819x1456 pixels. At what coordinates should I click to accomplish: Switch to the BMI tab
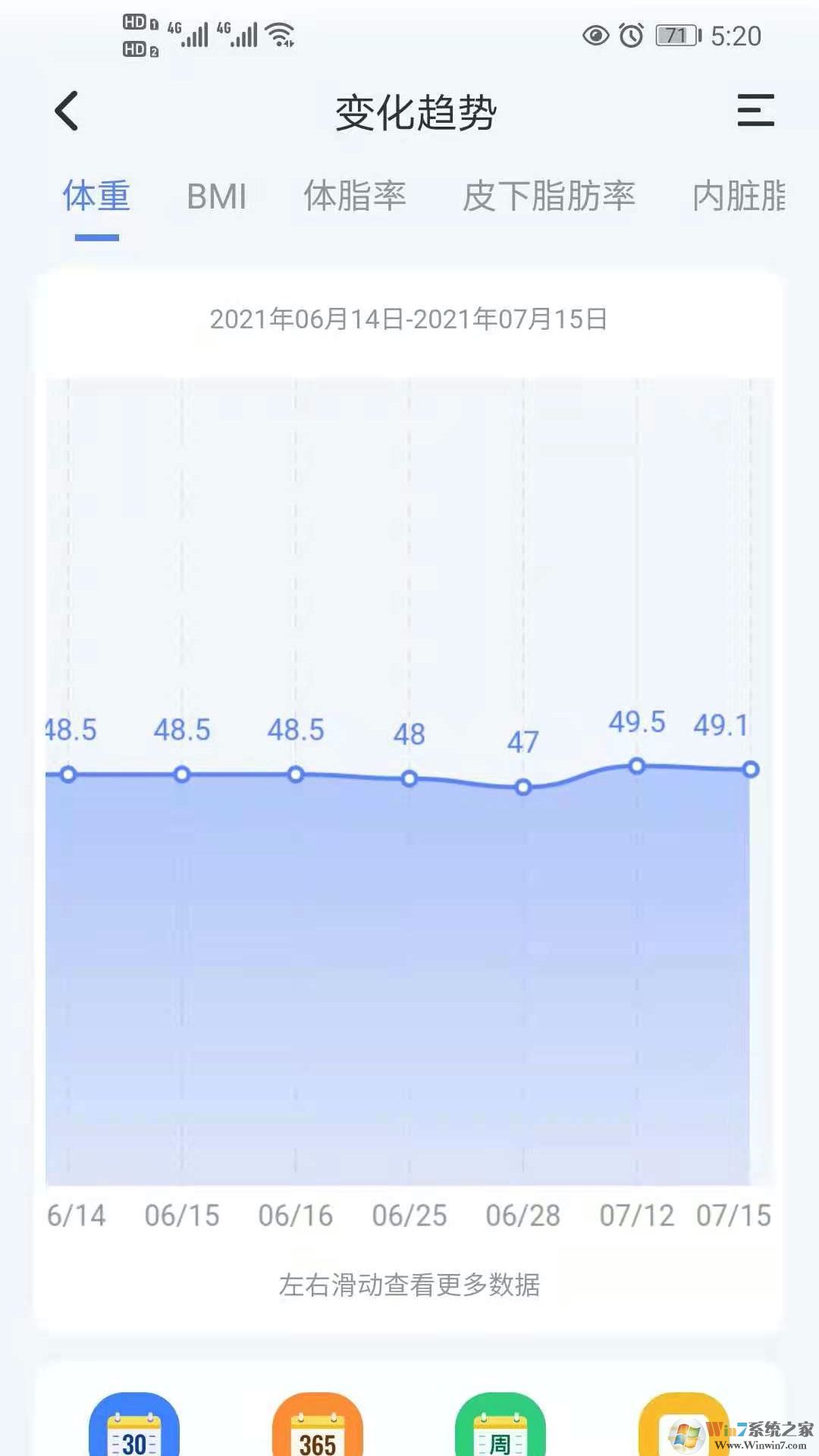217,196
